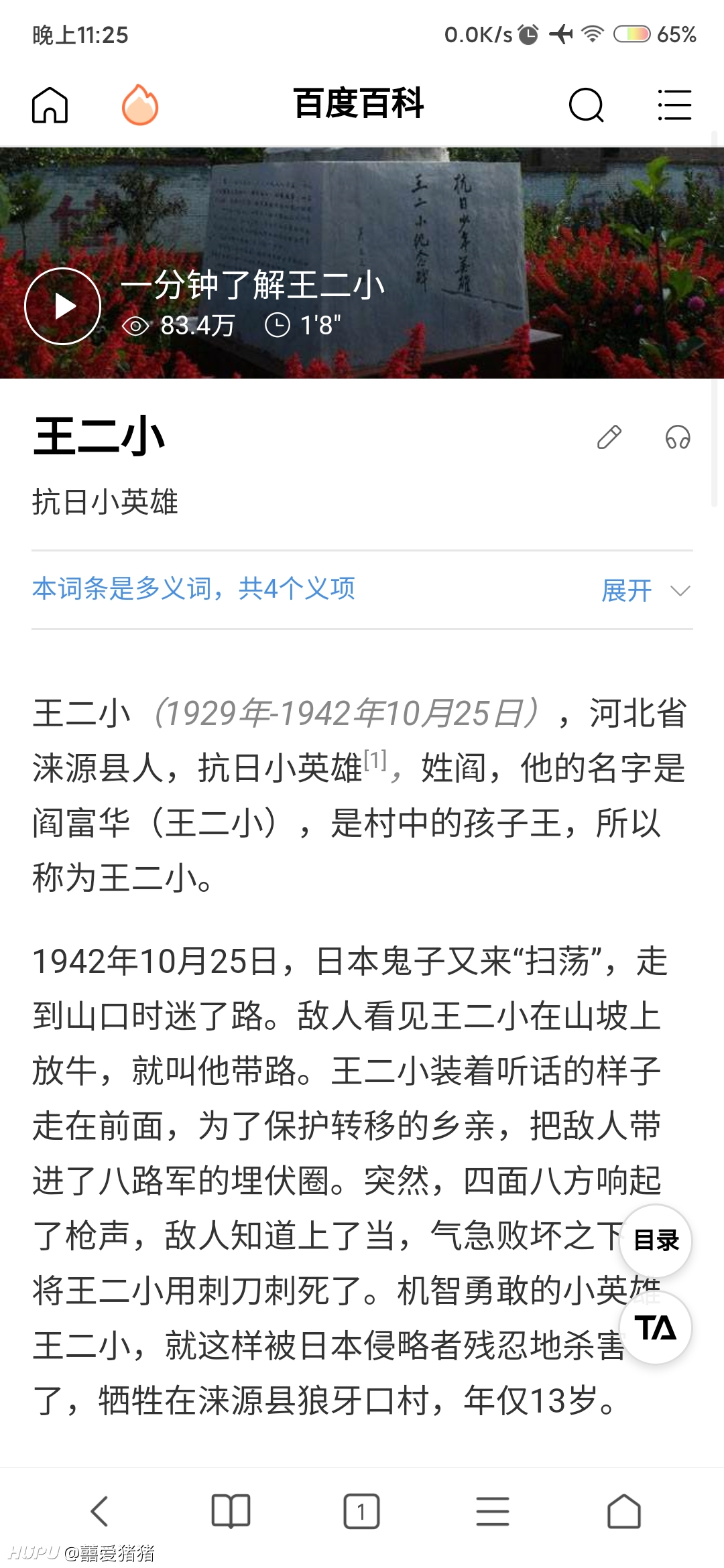Listen to the entry with headphone icon
This screenshot has height=1568, width=724.
[678, 437]
